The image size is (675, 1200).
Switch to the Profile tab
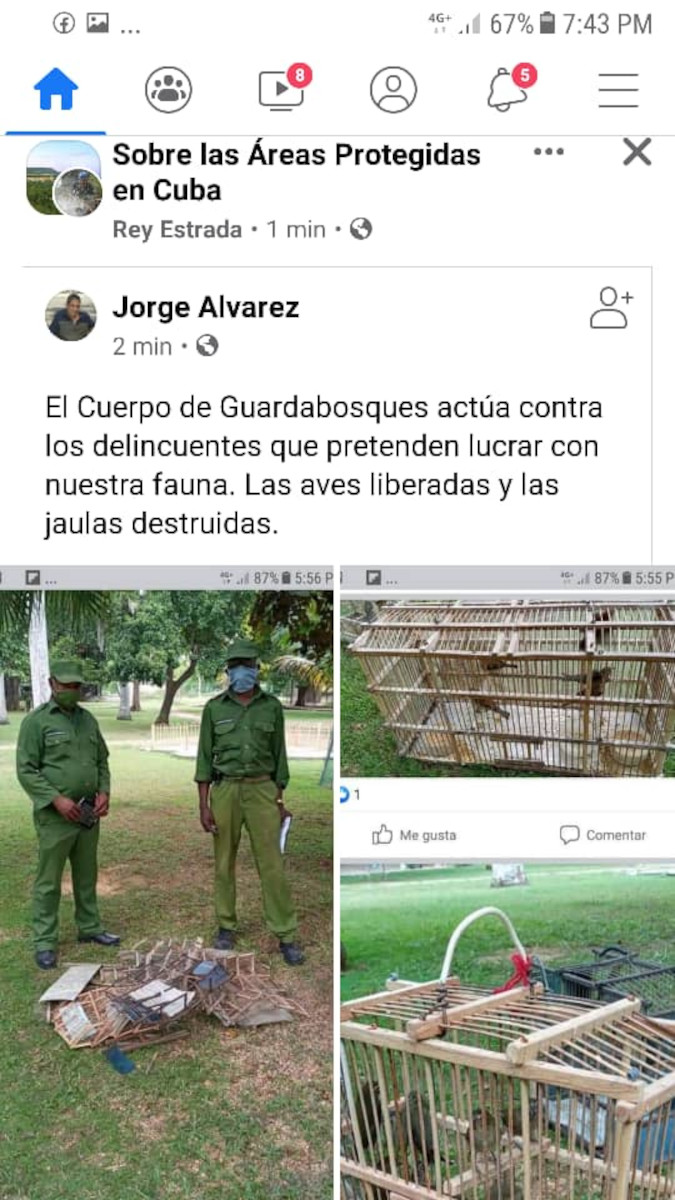[393, 91]
